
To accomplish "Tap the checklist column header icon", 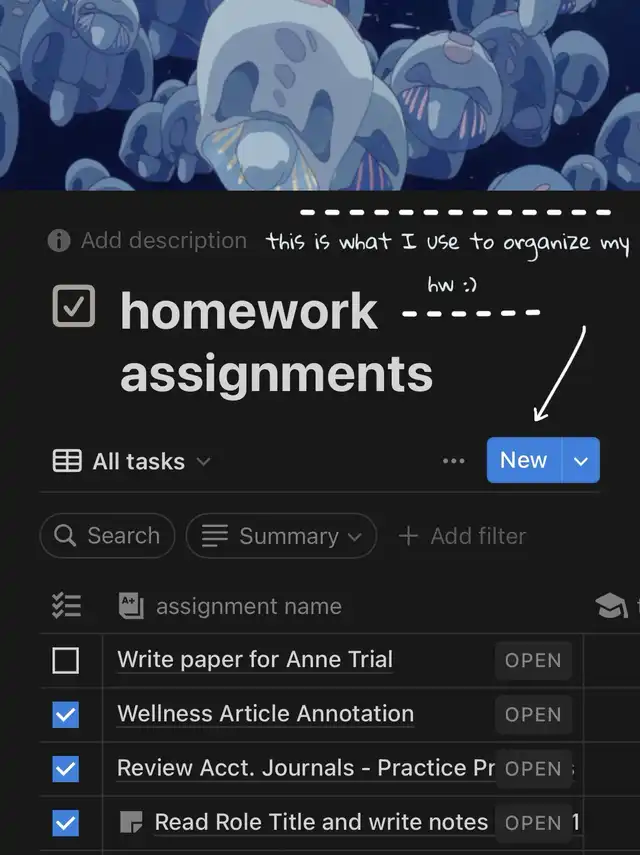I will click(x=66, y=606).
